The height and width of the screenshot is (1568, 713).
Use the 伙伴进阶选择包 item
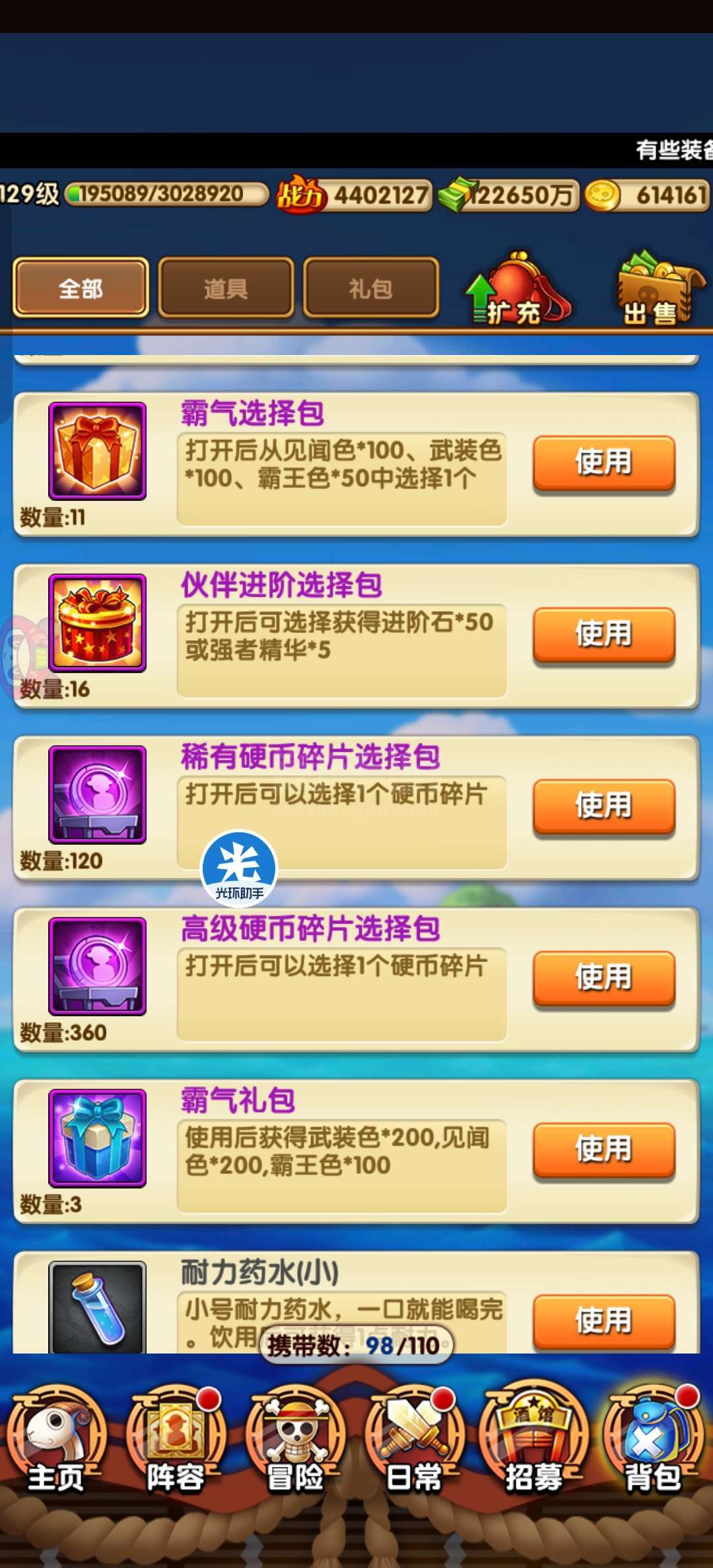pyautogui.click(x=604, y=634)
